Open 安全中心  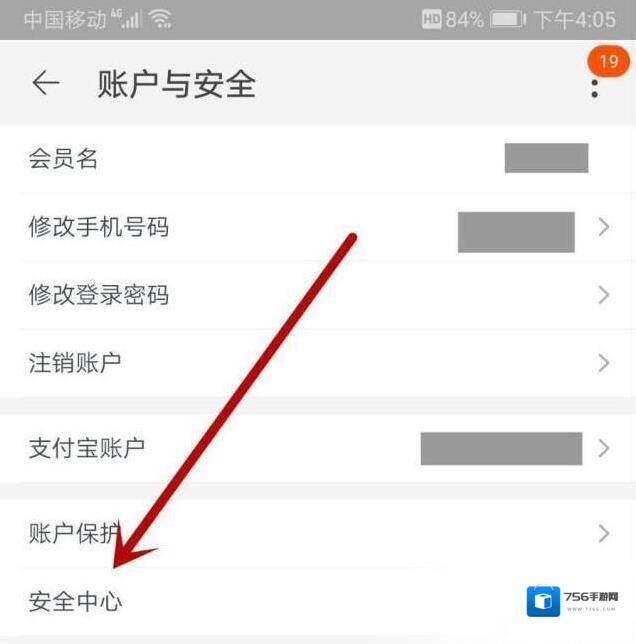tap(250, 602)
